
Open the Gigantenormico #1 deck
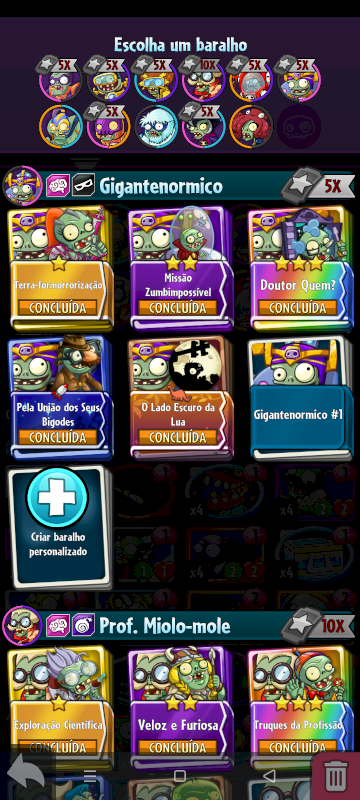(x=300, y=398)
